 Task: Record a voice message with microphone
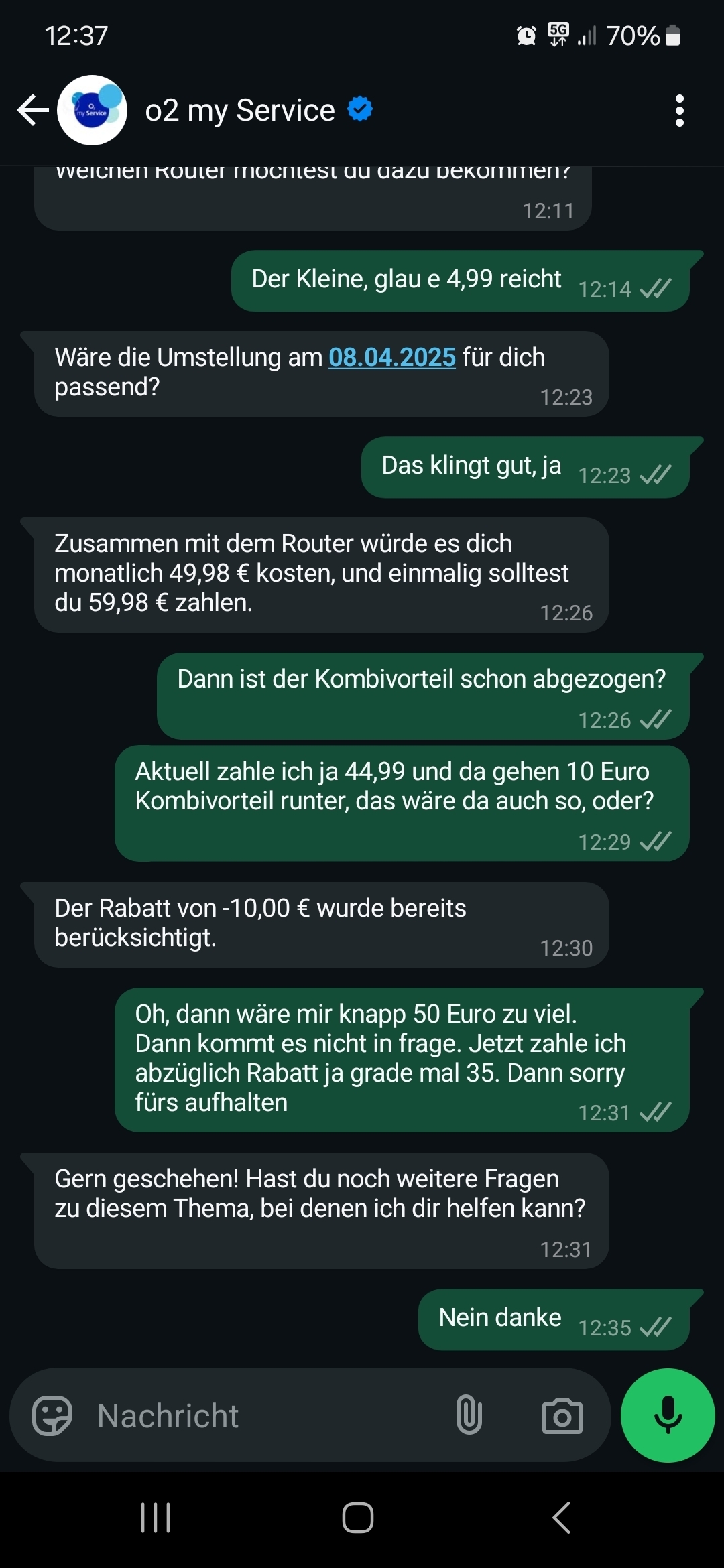click(668, 1415)
